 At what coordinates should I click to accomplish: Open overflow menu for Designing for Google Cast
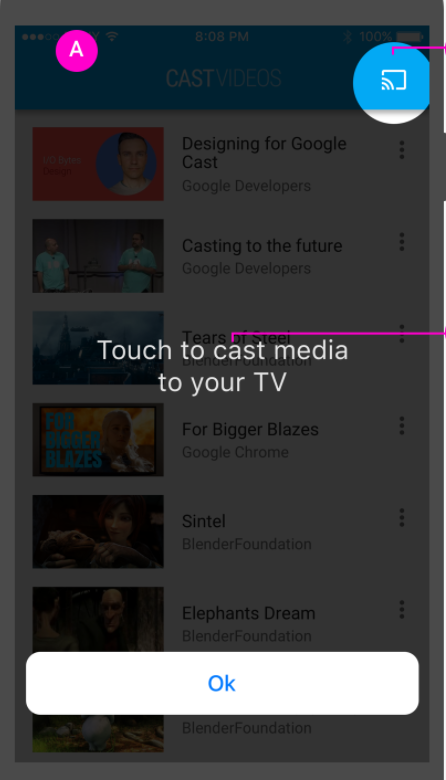[402, 150]
